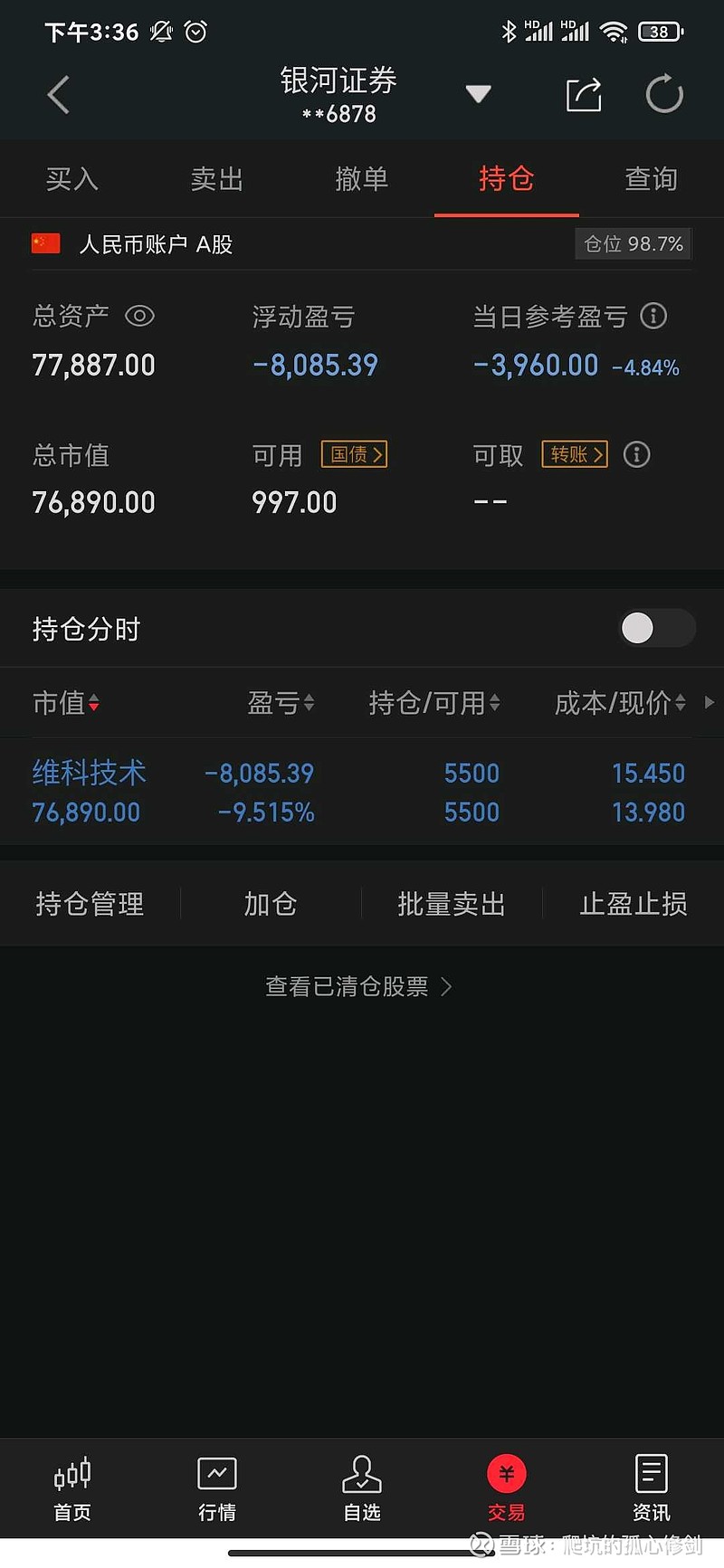724x1568 pixels.
Task: Hide total assets with the eye icon
Action: [139, 316]
